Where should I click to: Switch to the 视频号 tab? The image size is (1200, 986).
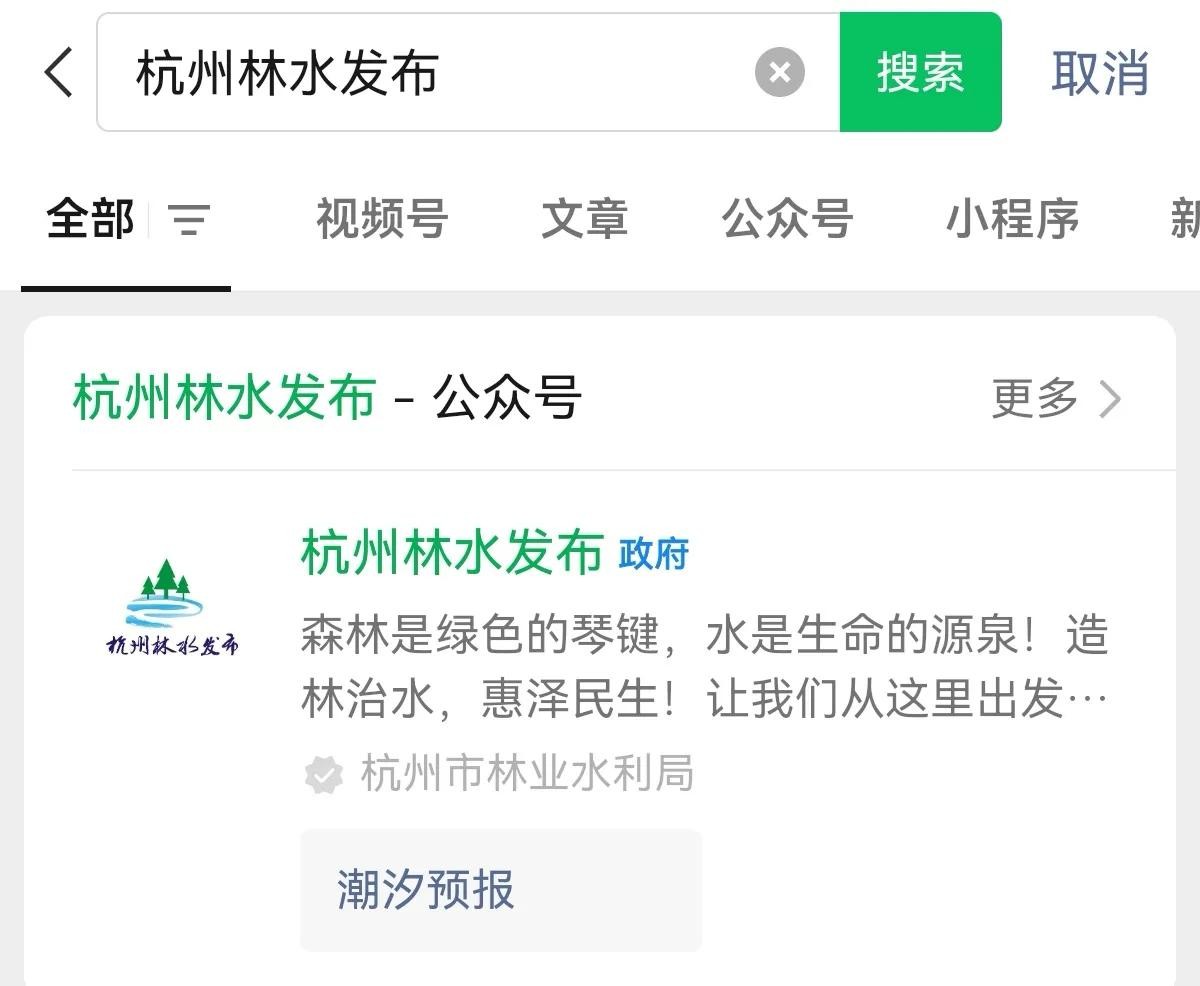[x=381, y=219]
